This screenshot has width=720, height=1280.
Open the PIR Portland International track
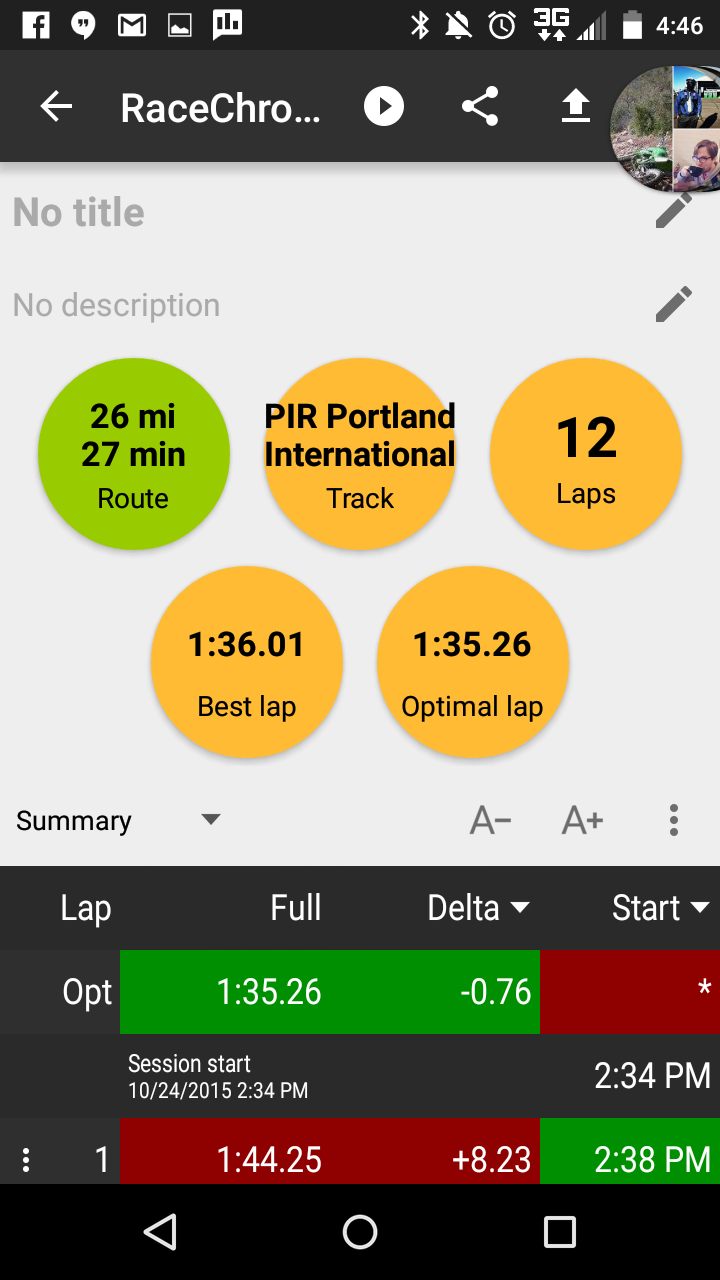[360, 454]
